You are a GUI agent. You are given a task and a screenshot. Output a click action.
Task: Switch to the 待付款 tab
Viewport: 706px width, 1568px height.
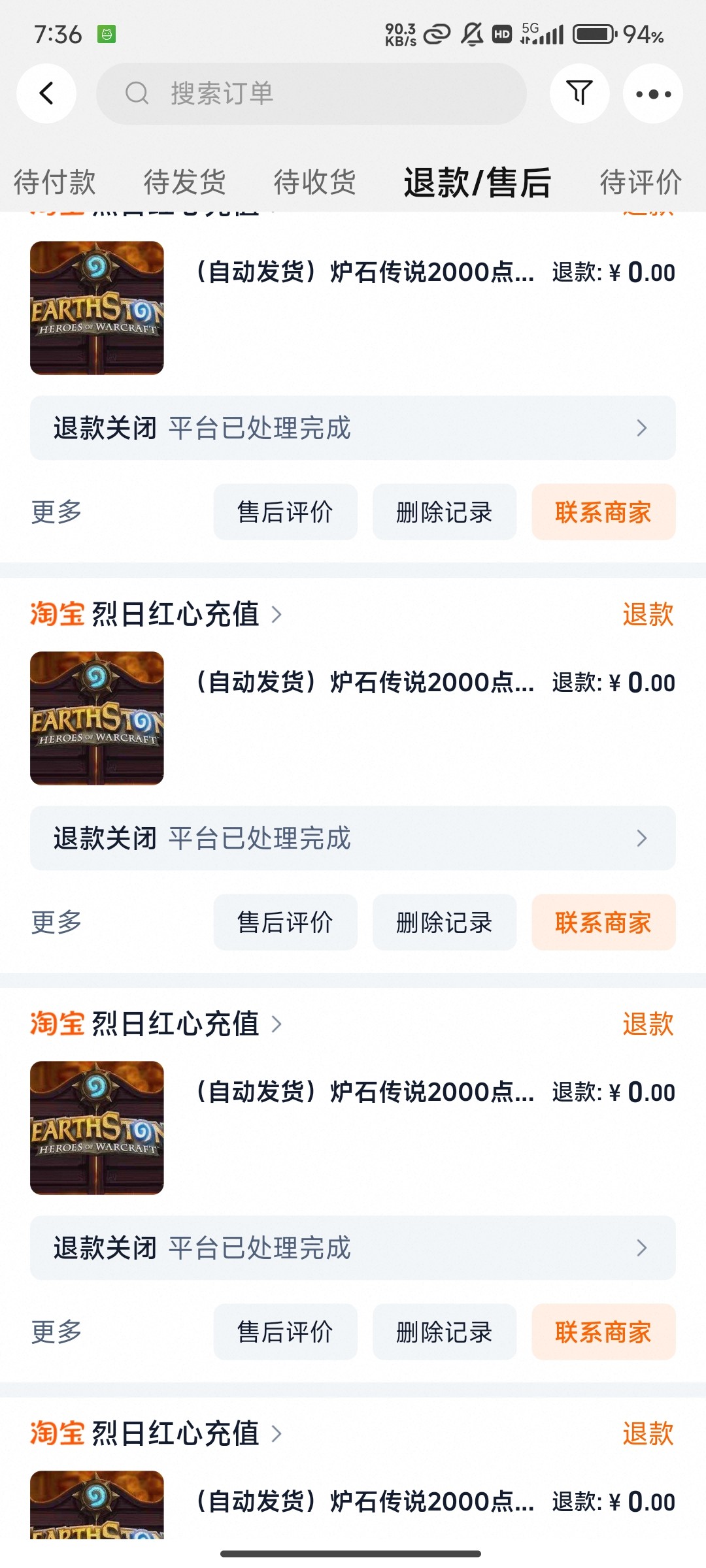(55, 182)
